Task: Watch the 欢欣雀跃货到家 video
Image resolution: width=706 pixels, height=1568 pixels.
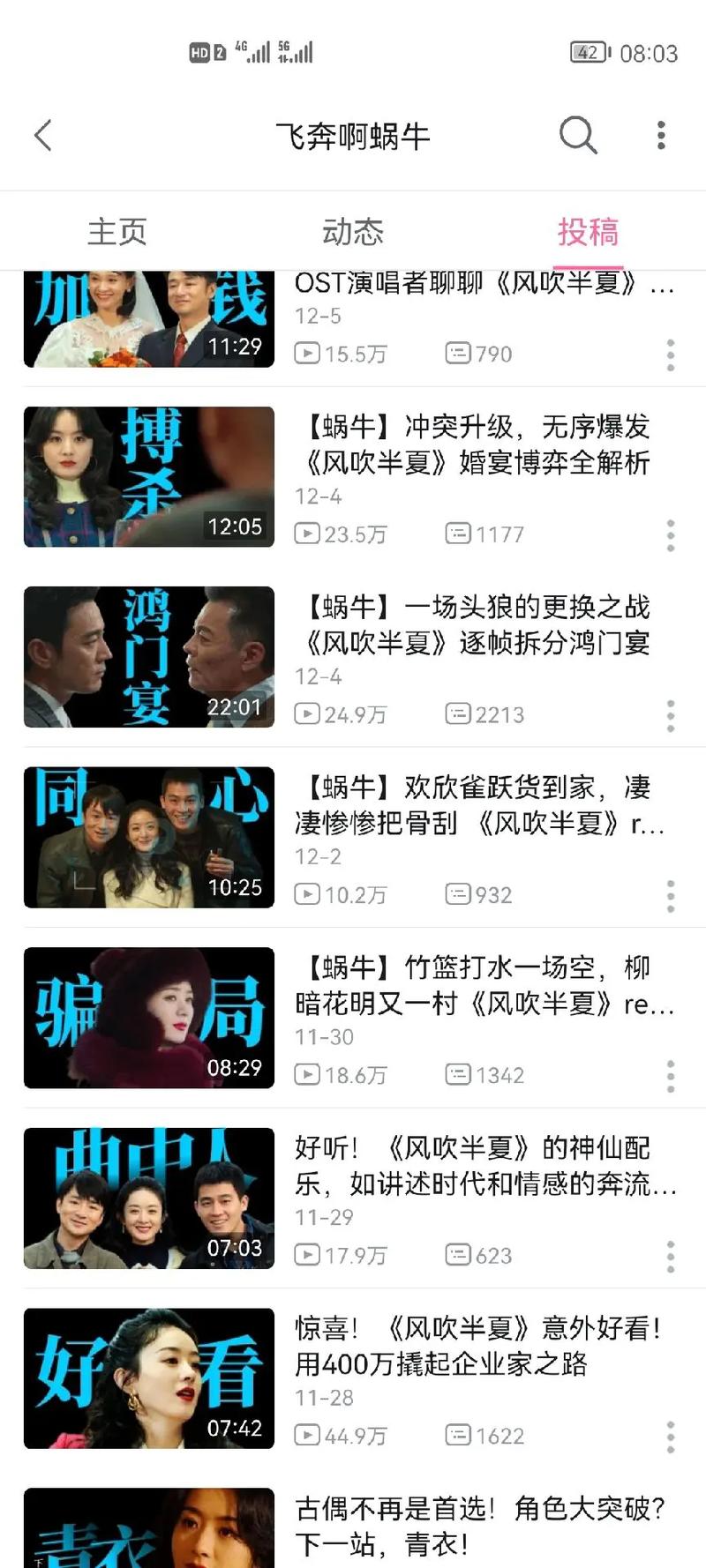Action: click(x=477, y=804)
